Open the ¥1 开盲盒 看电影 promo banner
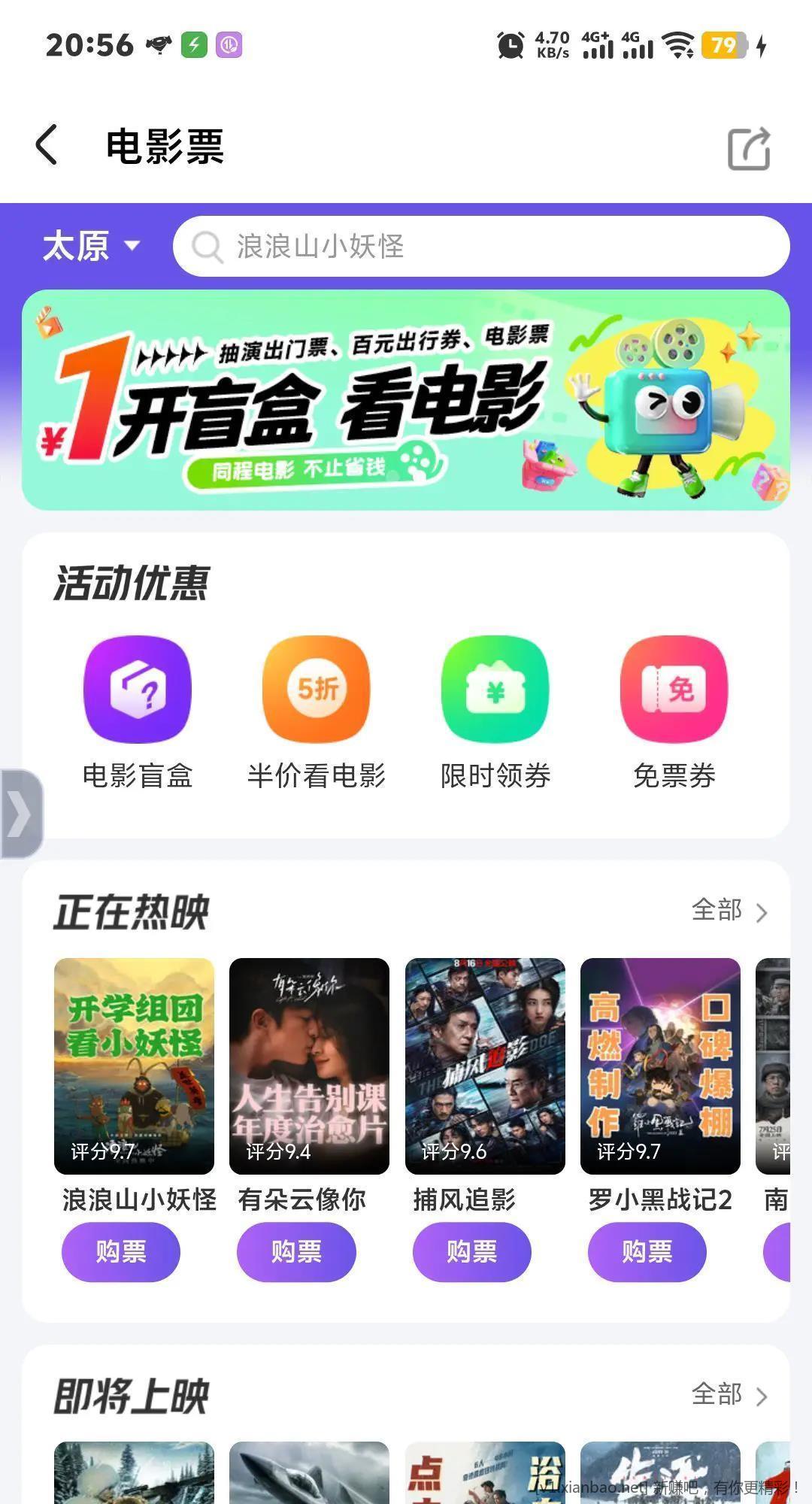The height and width of the screenshot is (1504, 812). click(406, 397)
